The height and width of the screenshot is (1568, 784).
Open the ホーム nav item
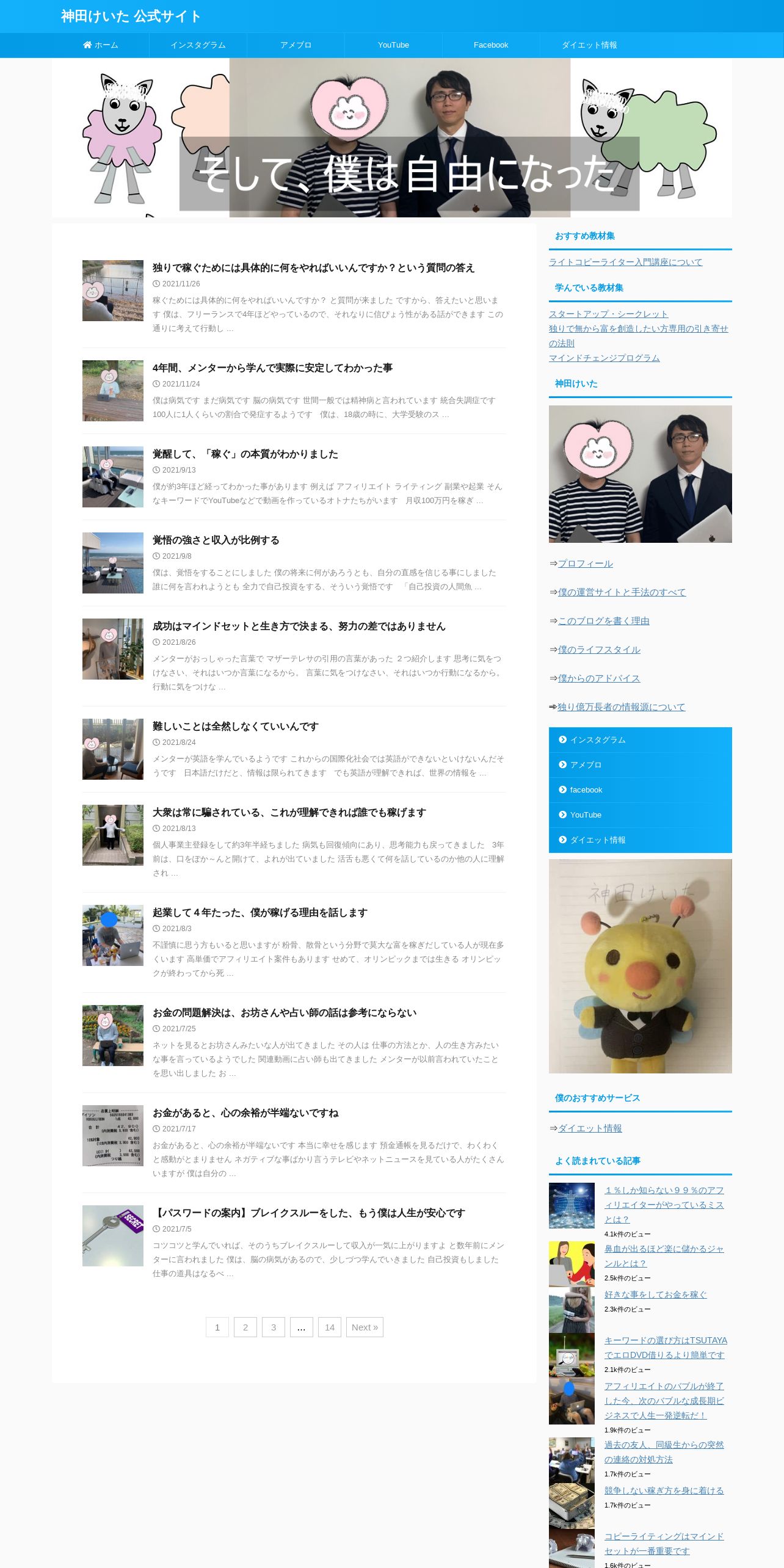click(101, 45)
